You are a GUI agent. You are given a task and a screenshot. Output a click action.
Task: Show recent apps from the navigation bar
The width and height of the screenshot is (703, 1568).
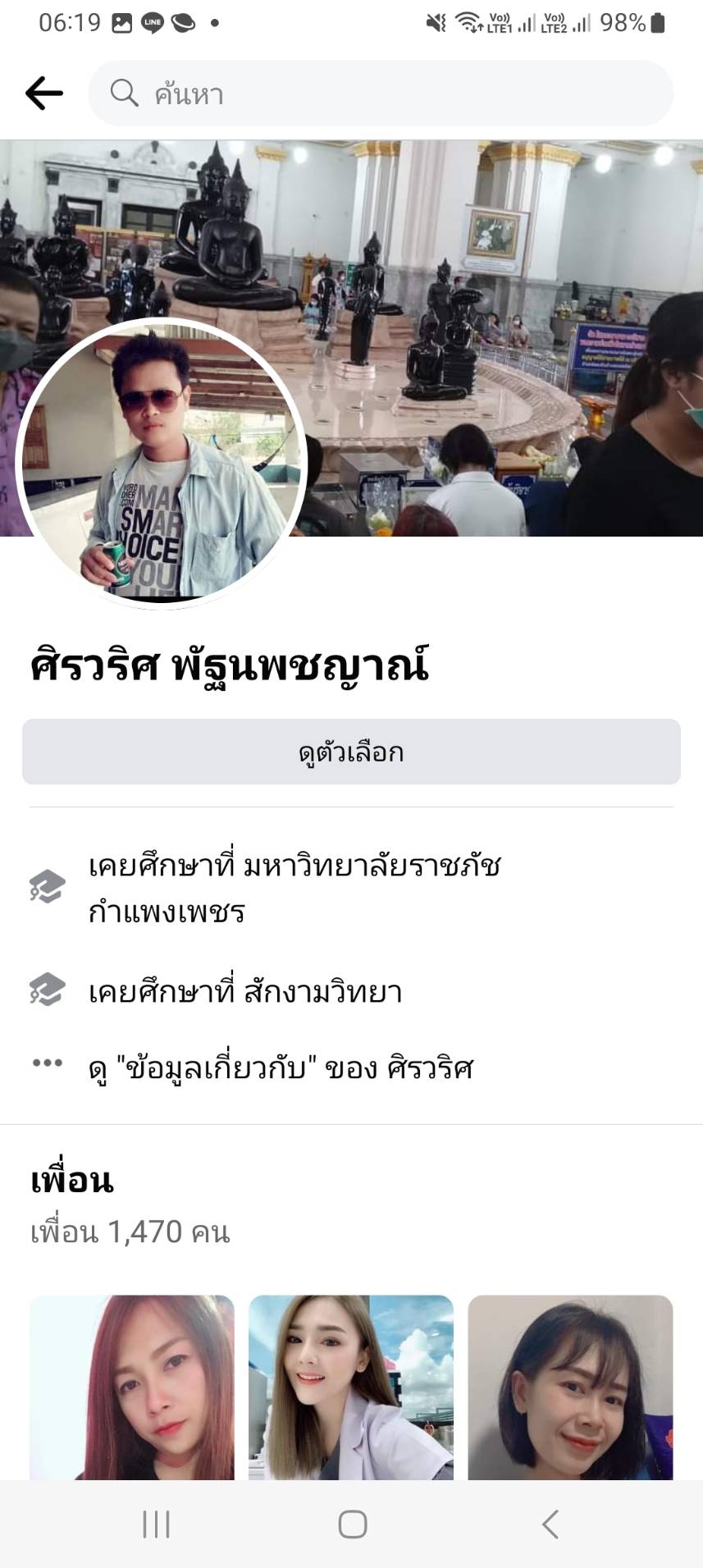[156, 1525]
